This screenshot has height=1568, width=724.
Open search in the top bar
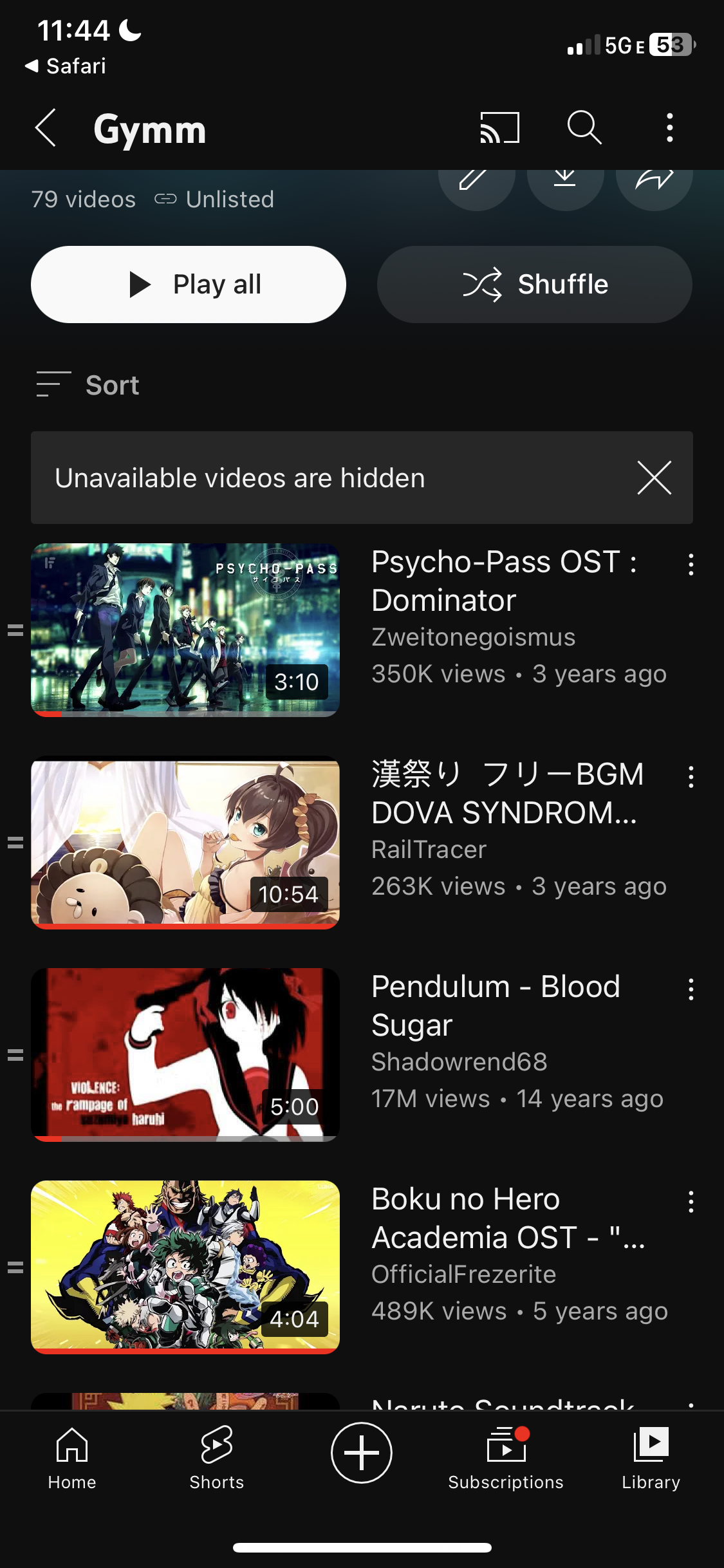click(x=584, y=127)
